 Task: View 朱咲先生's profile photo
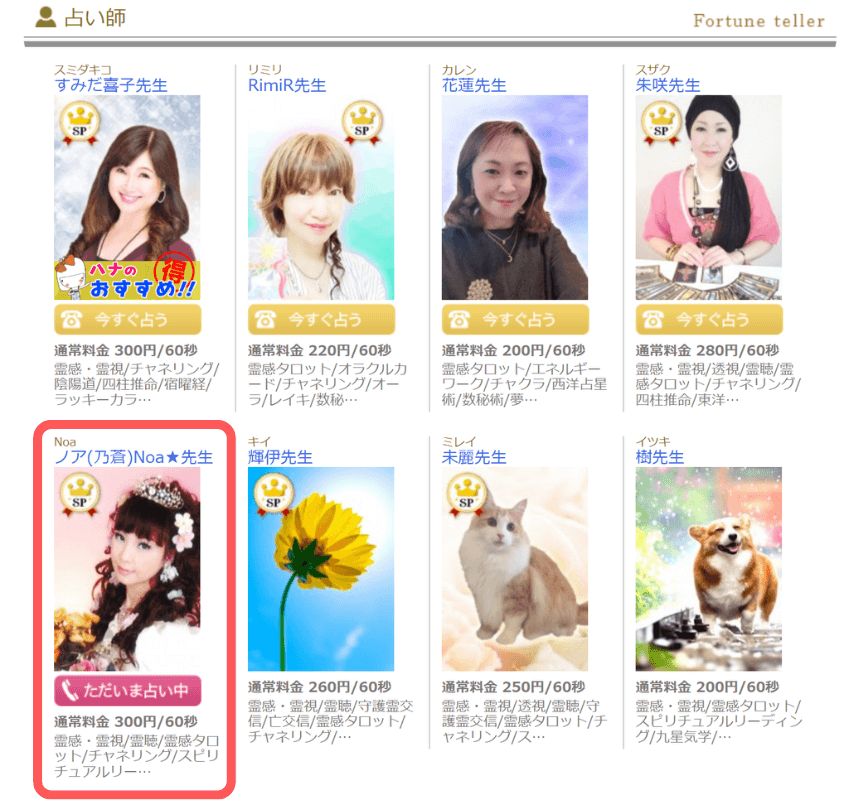[x=709, y=197]
